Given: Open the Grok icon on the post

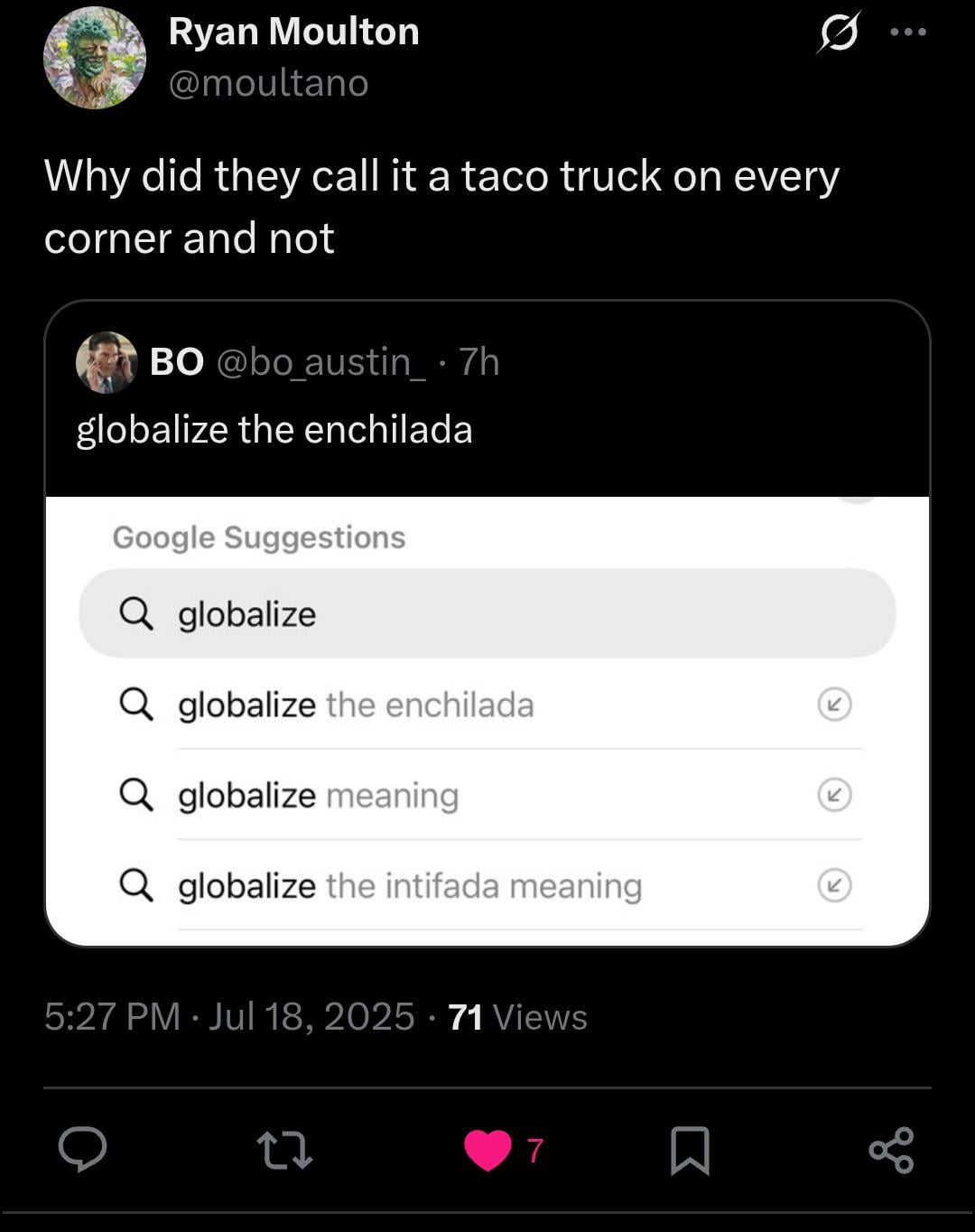Looking at the screenshot, I should click(839, 33).
